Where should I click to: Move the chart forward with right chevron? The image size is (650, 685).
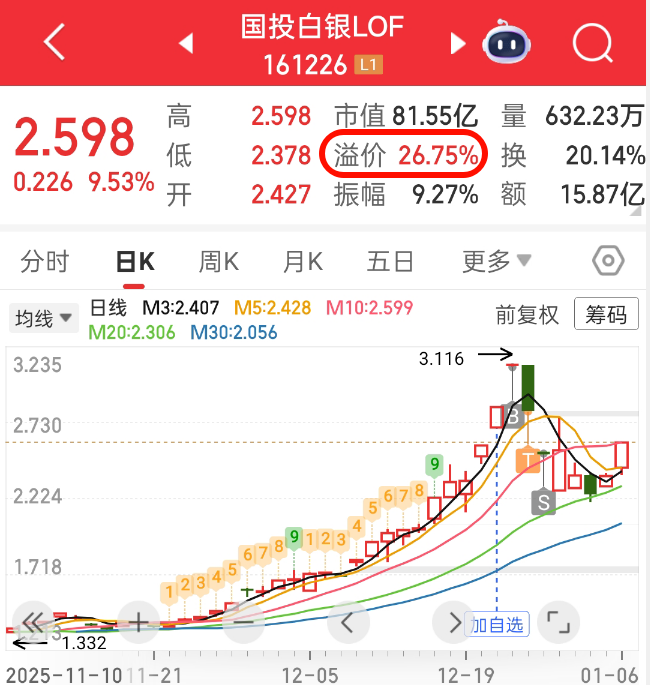coord(453,622)
